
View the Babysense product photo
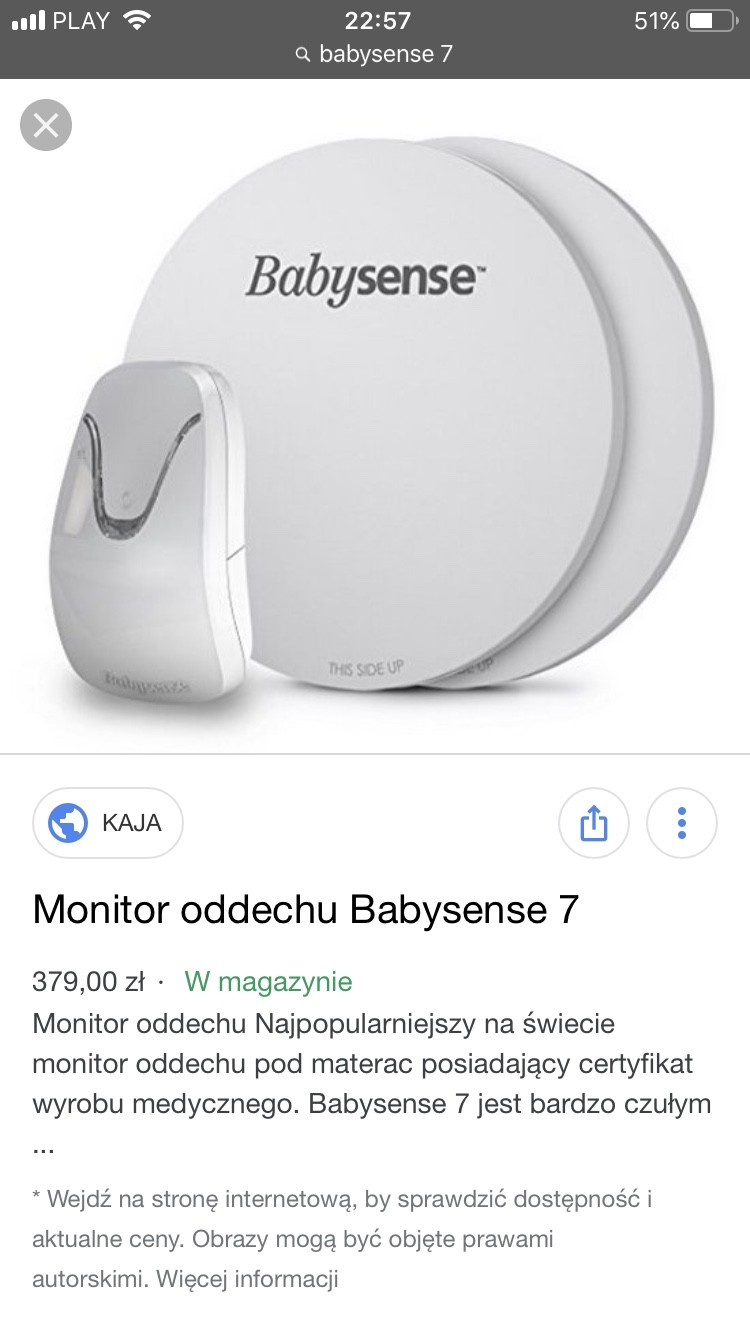400,420
